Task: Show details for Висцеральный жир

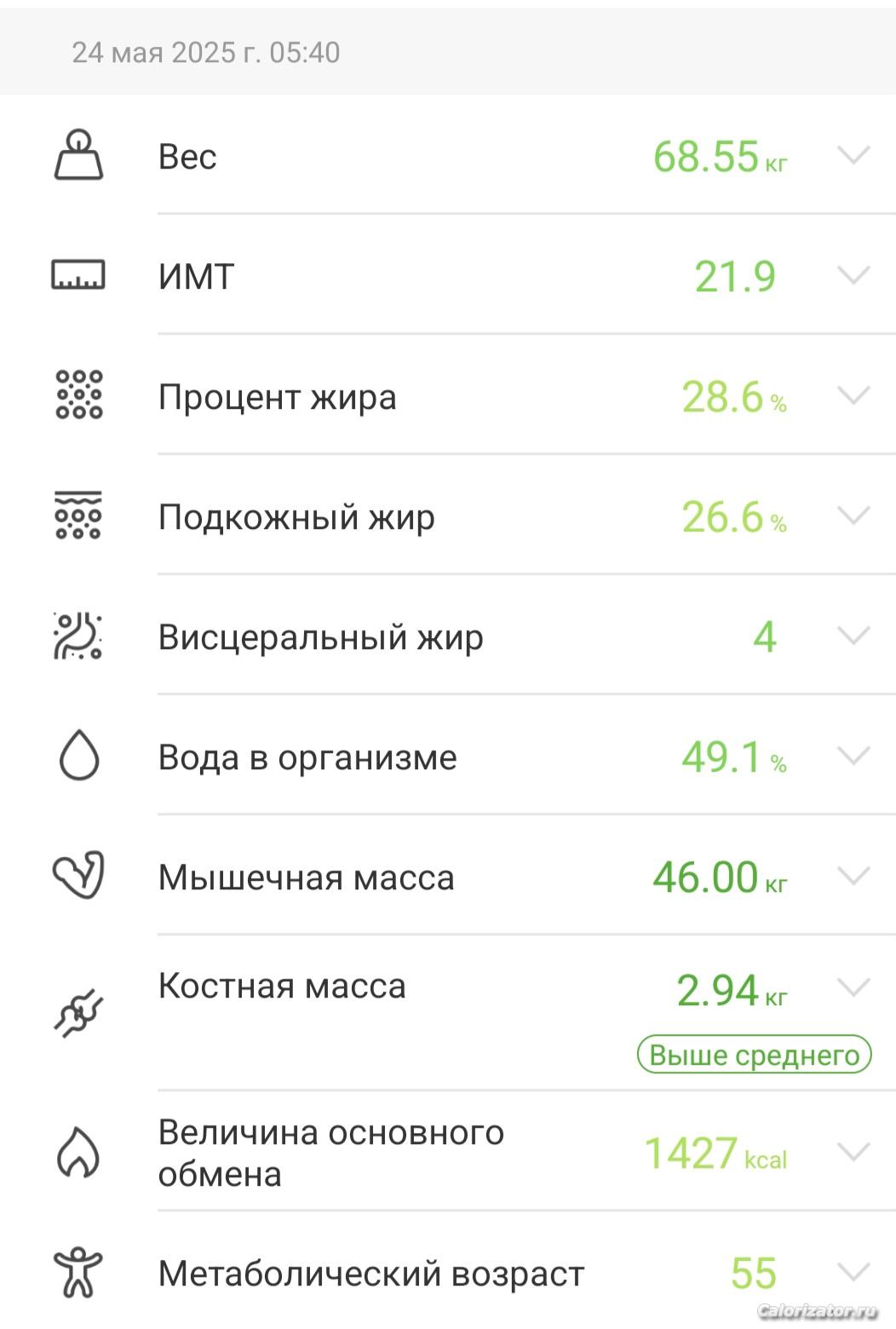Action: [853, 636]
